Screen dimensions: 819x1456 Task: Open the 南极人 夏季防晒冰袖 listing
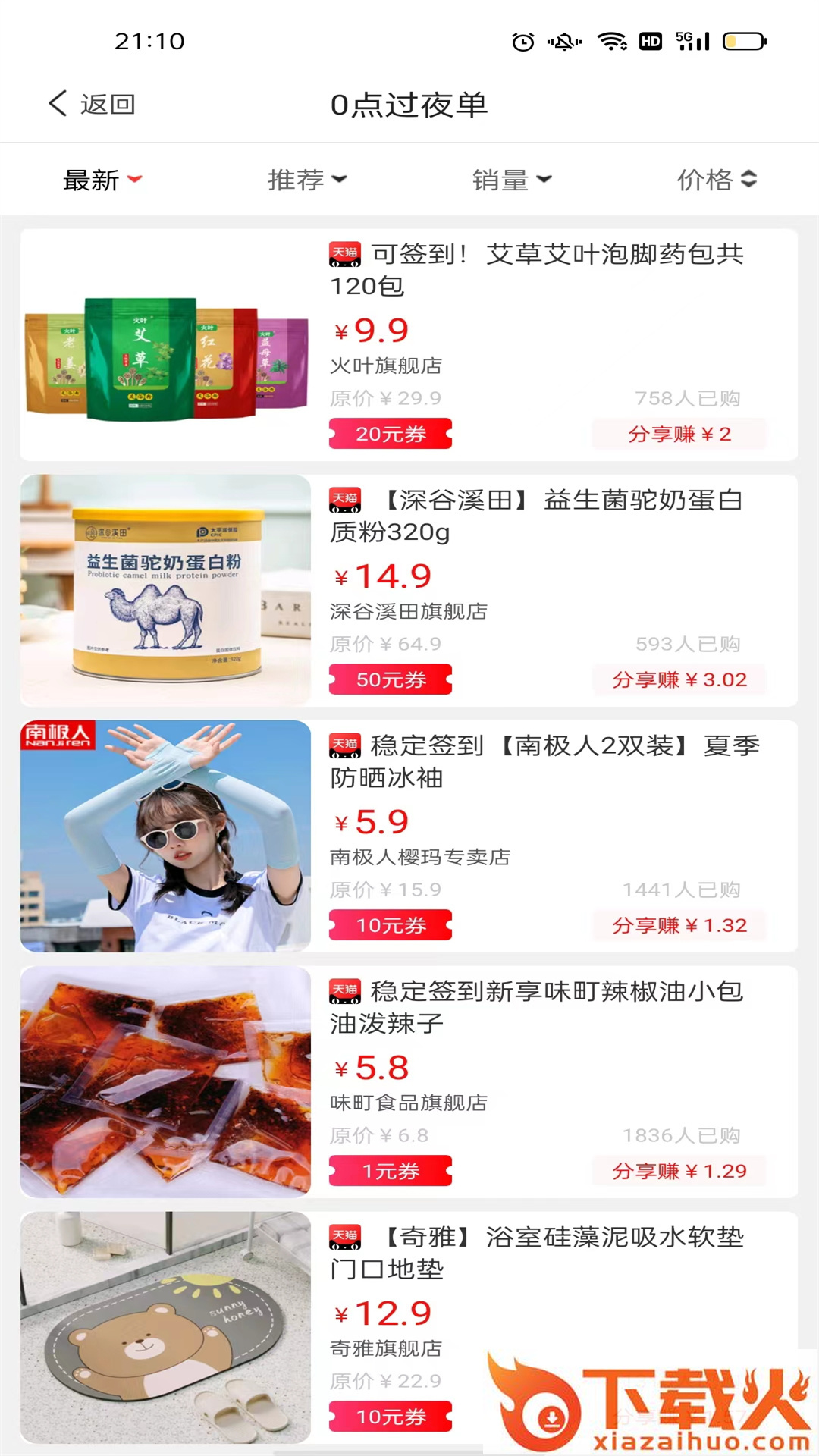click(x=544, y=761)
